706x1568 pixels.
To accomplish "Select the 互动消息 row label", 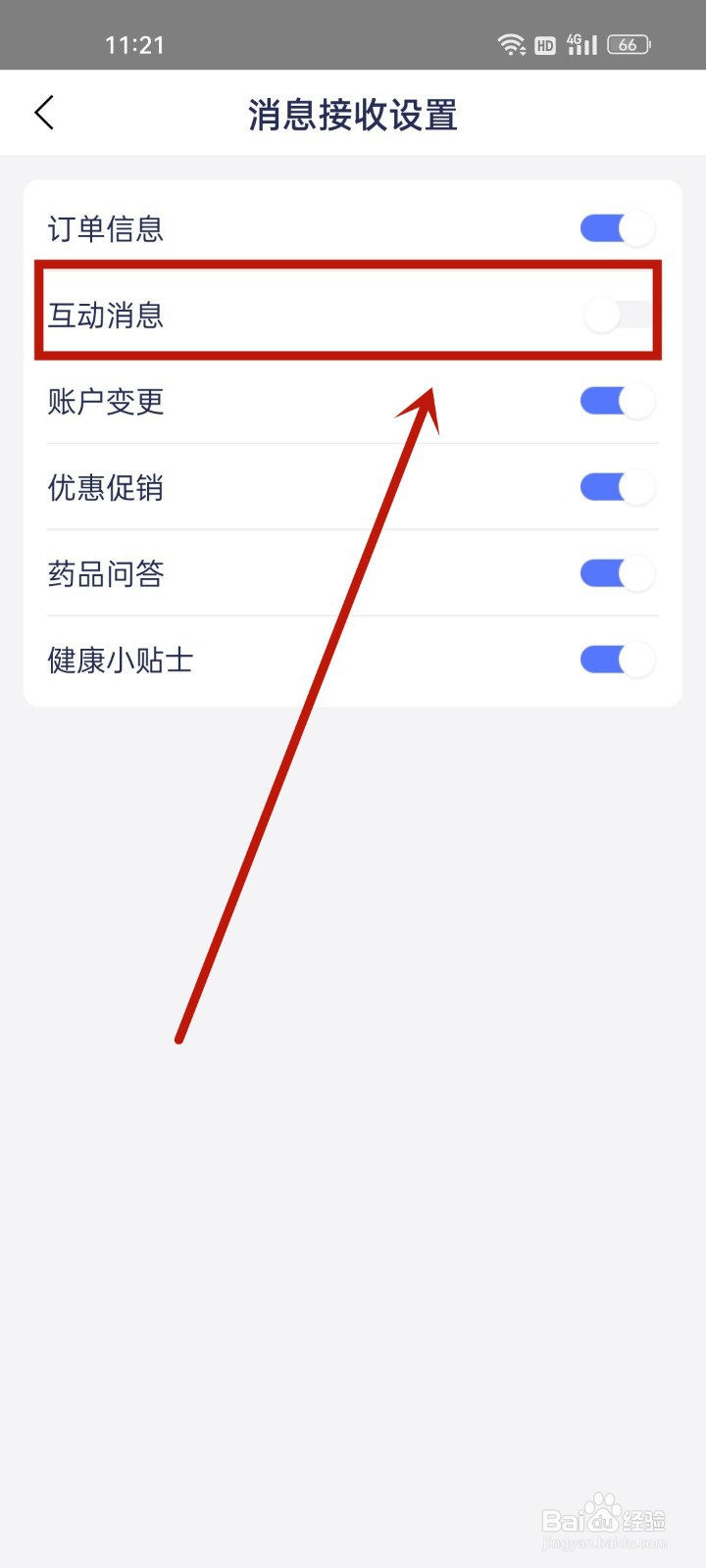I will pyautogui.click(x=108, y=316).
